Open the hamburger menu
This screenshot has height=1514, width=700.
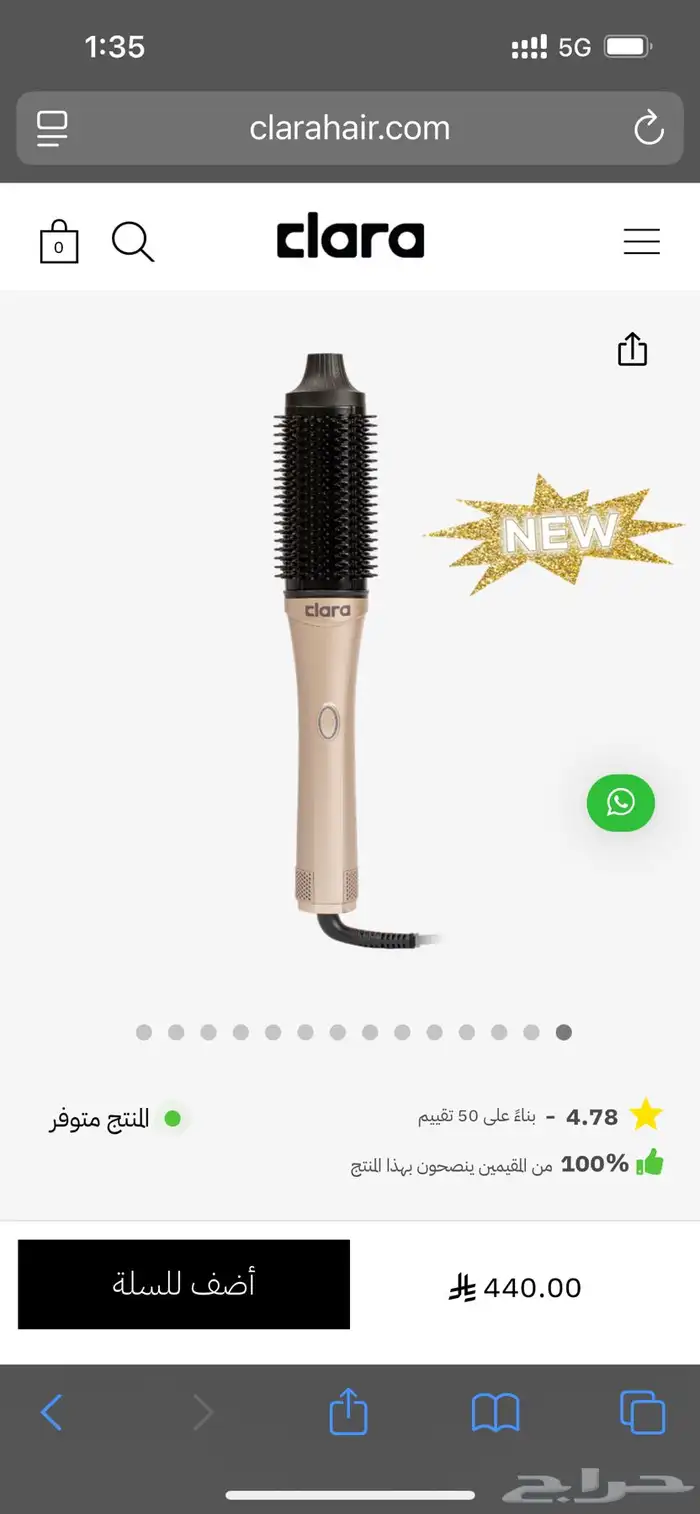point(641,241)
